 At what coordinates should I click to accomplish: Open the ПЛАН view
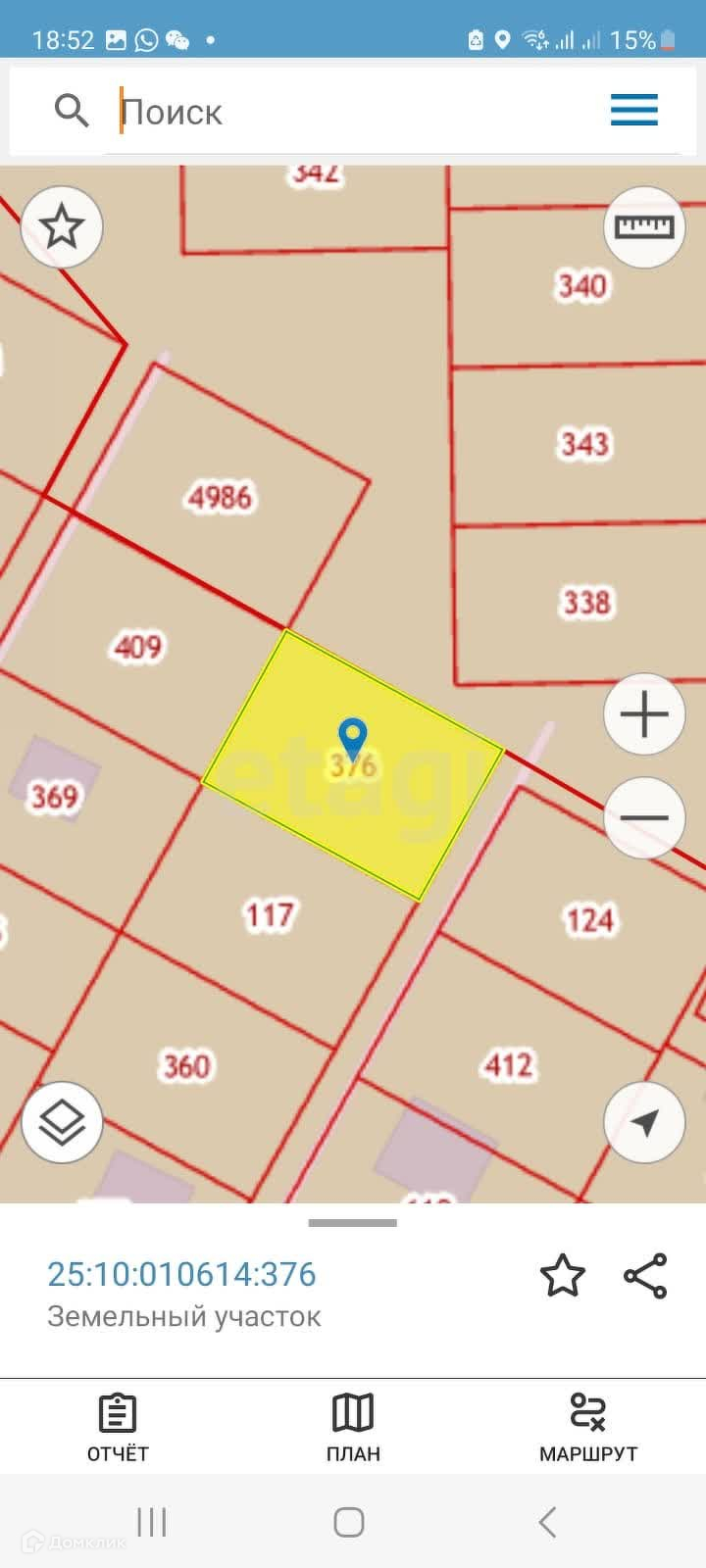353,1428
